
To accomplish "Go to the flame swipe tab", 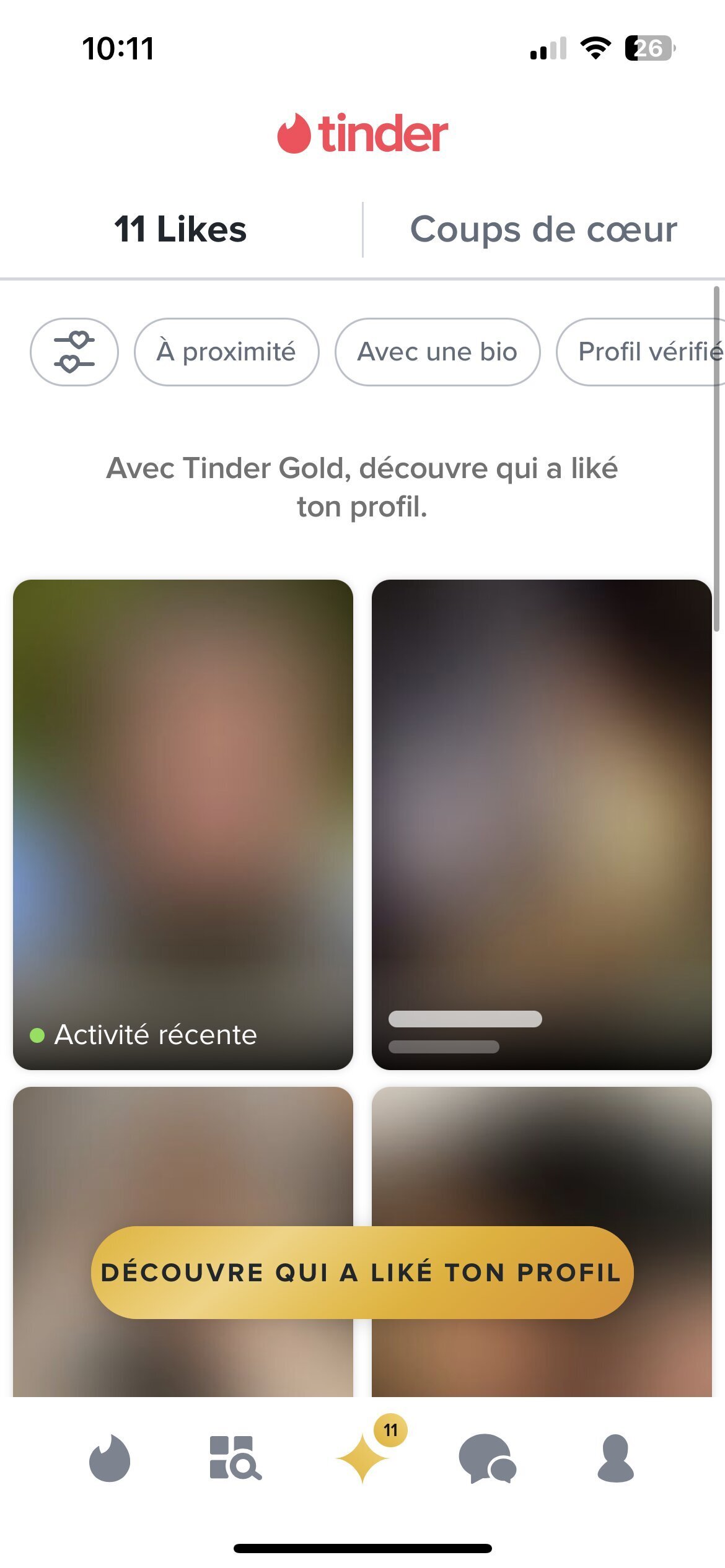I will 110,1458.
